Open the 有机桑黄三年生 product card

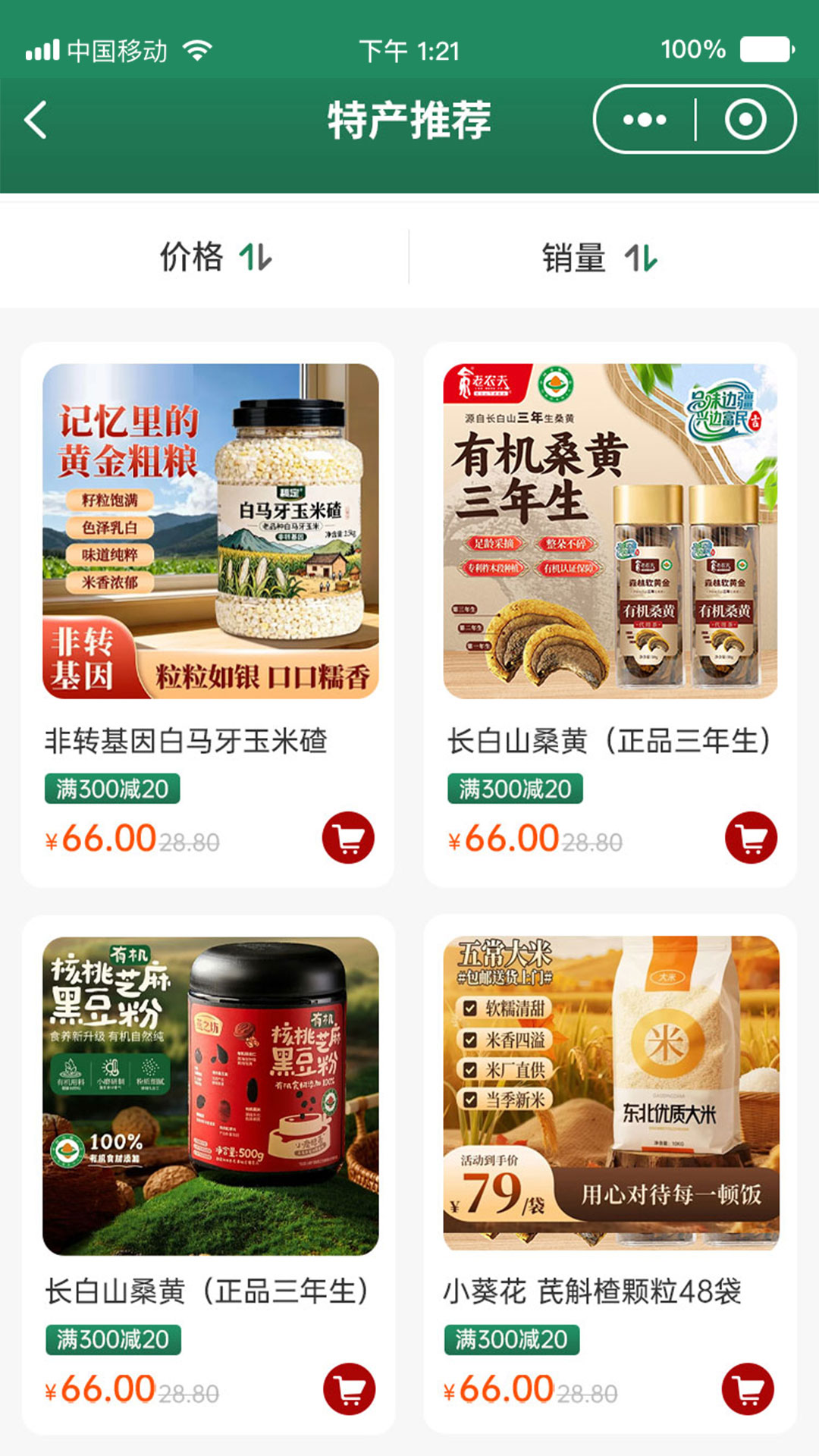click(610, 615)
